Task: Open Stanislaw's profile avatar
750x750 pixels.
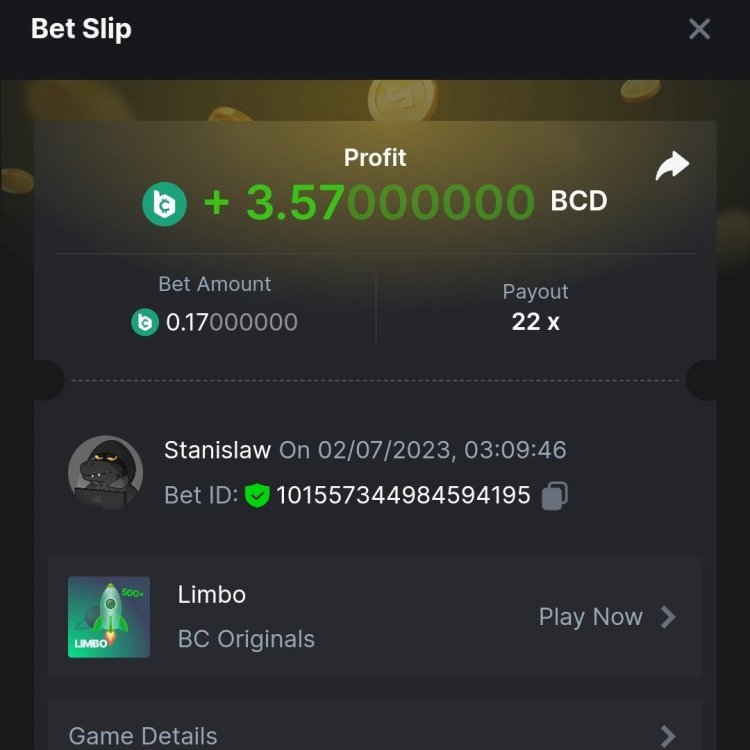Action: coord(105,472)
